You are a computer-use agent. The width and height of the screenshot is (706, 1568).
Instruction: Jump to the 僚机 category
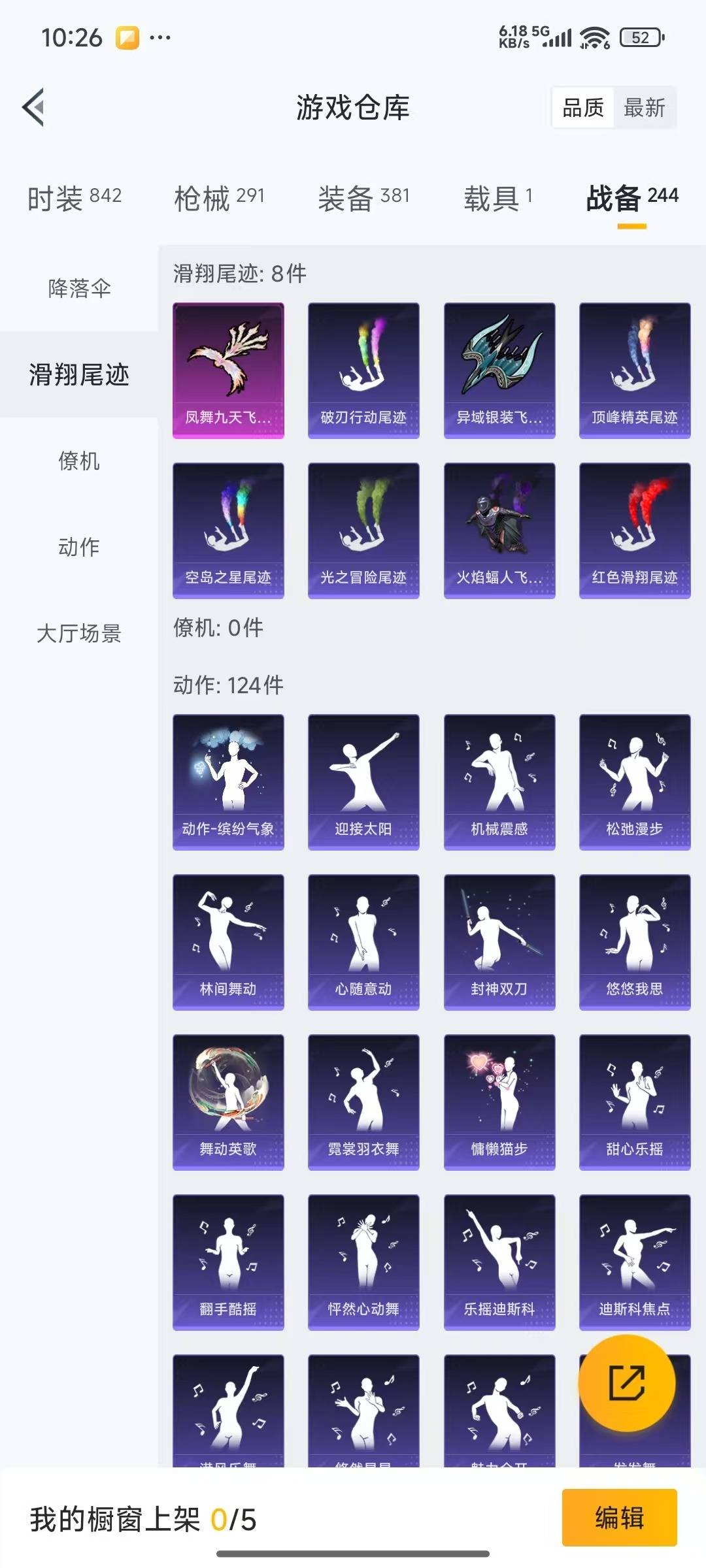79,461
